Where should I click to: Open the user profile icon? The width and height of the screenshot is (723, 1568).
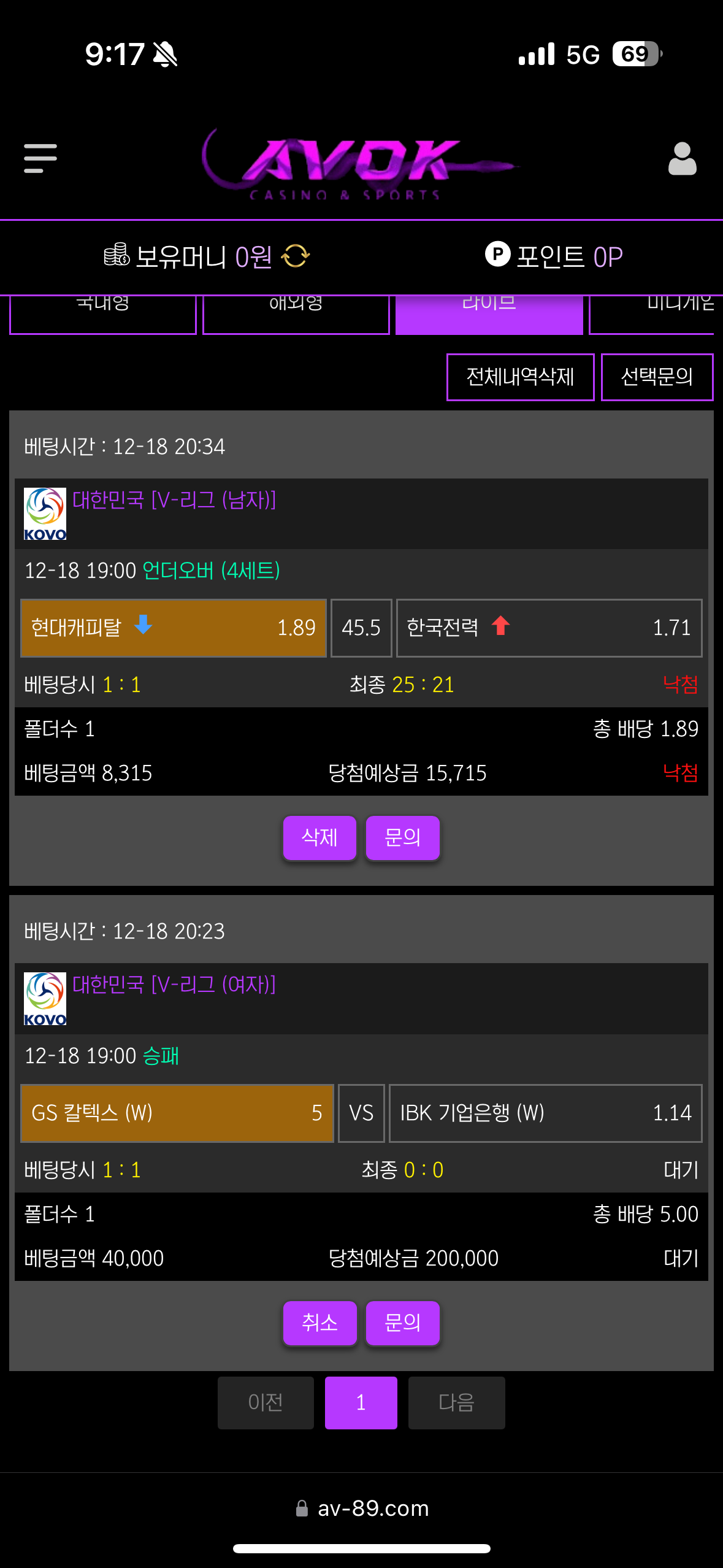[682, 159]
